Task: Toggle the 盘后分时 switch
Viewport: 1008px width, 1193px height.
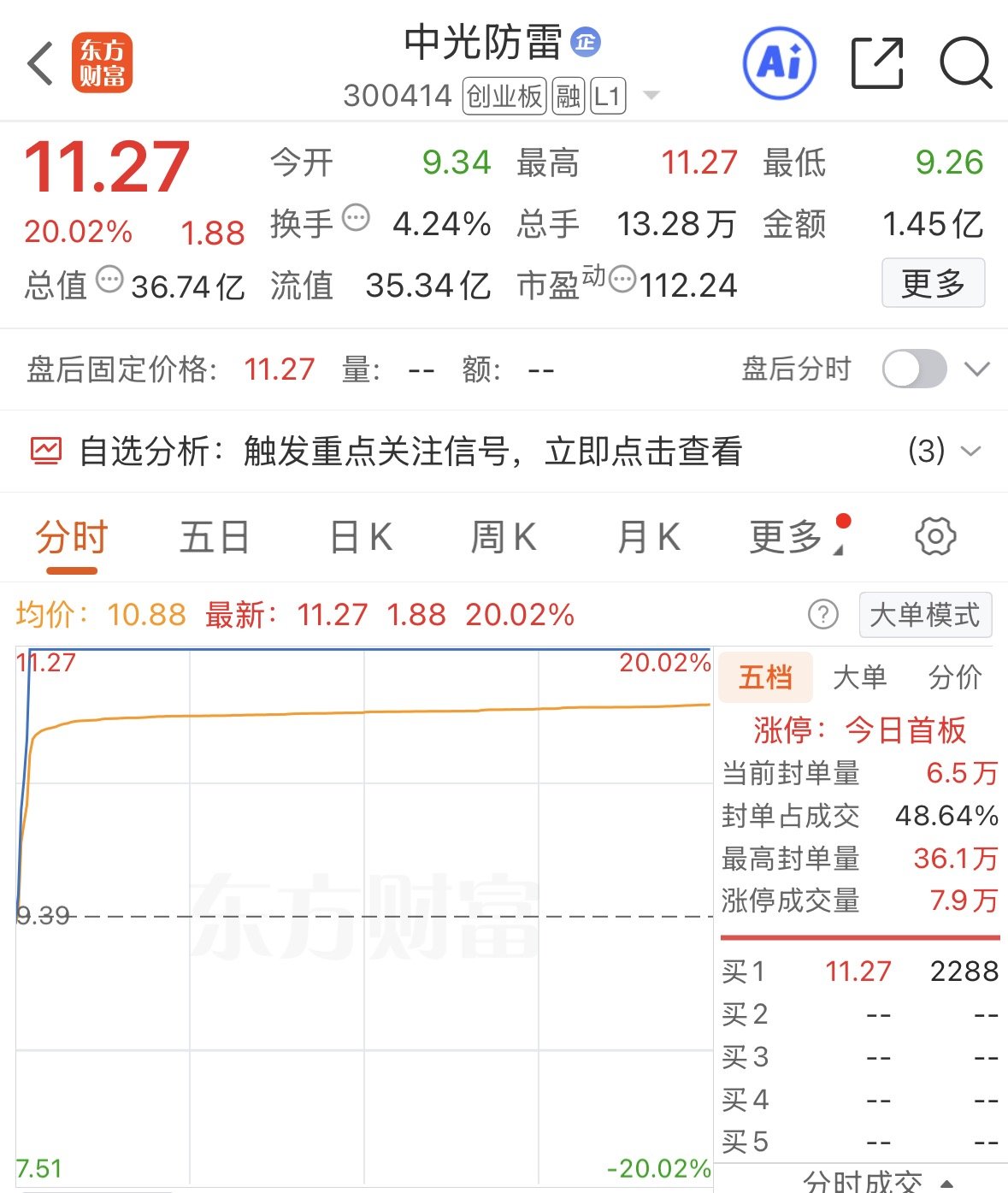Action: pyautogui.click(x=915, y=369)
